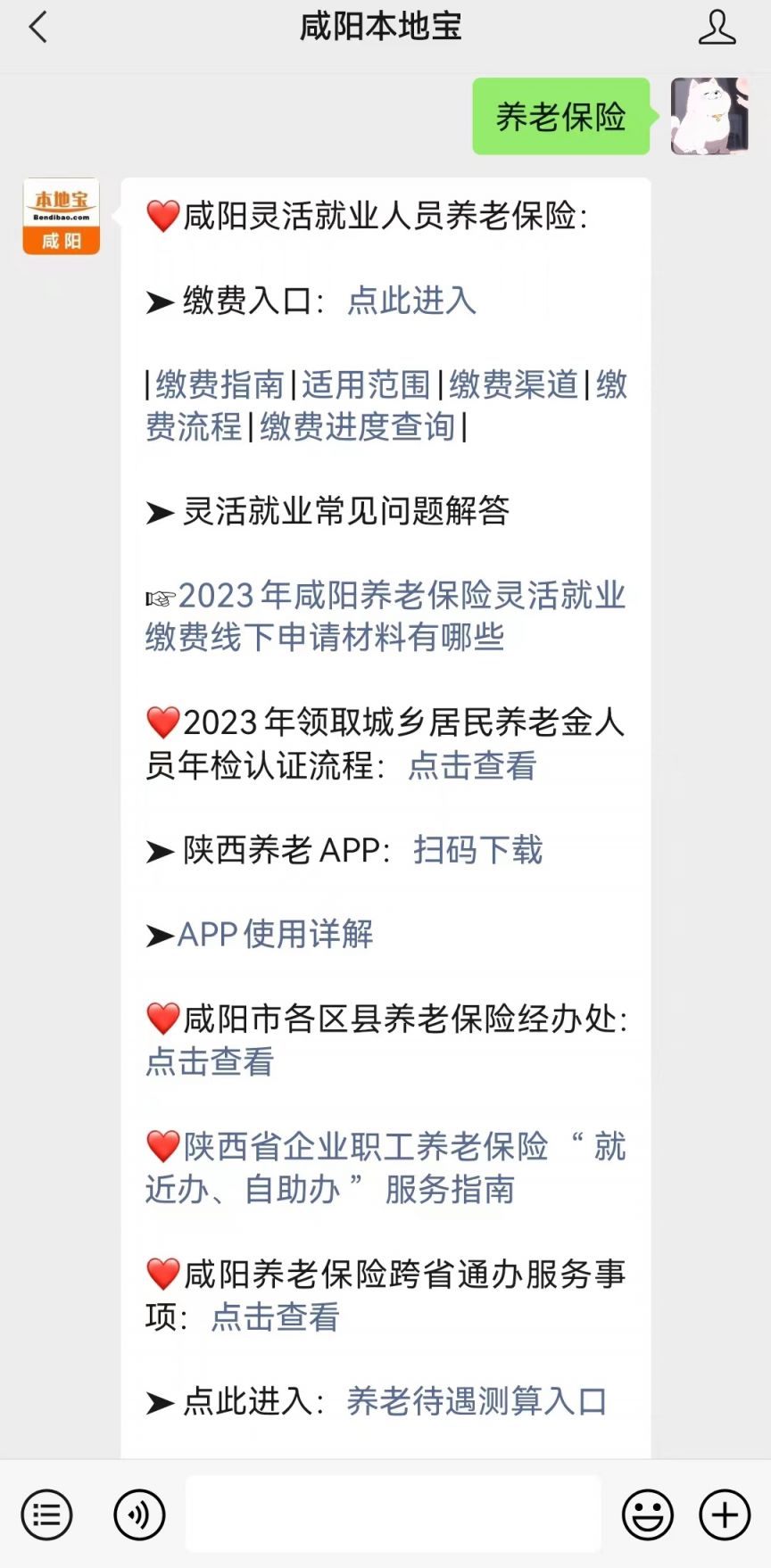Open the service menu list icon
The image size is (771, 1568).
46,1514
